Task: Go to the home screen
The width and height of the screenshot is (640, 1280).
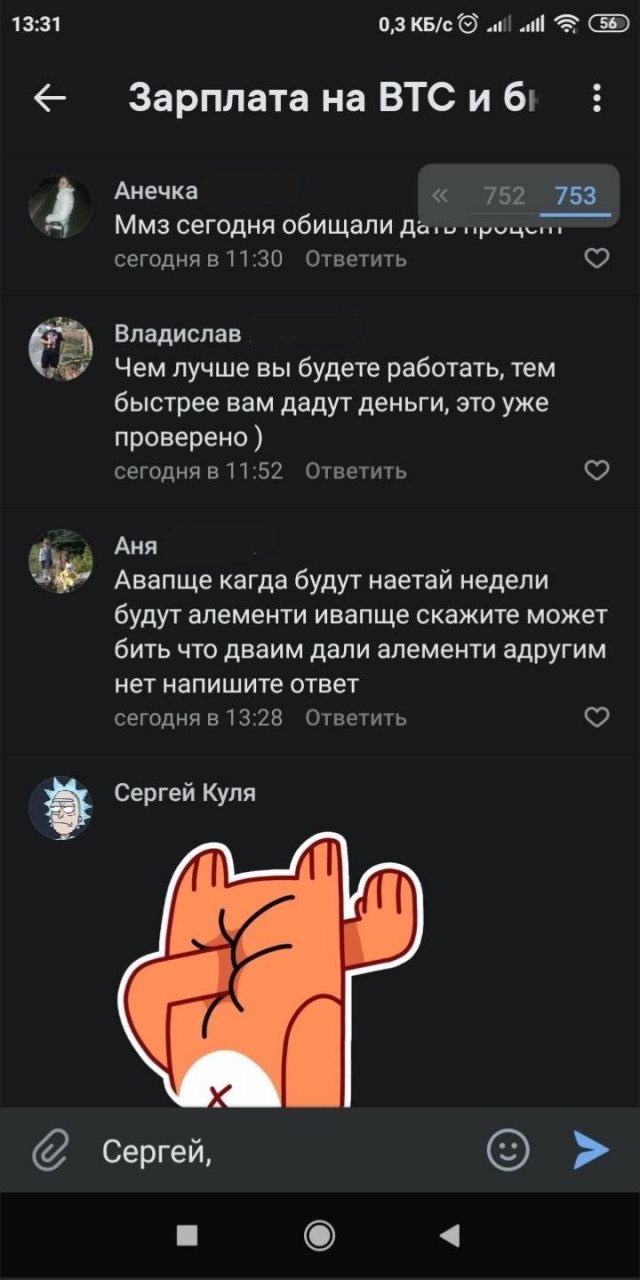Action: click(319, 1235)
